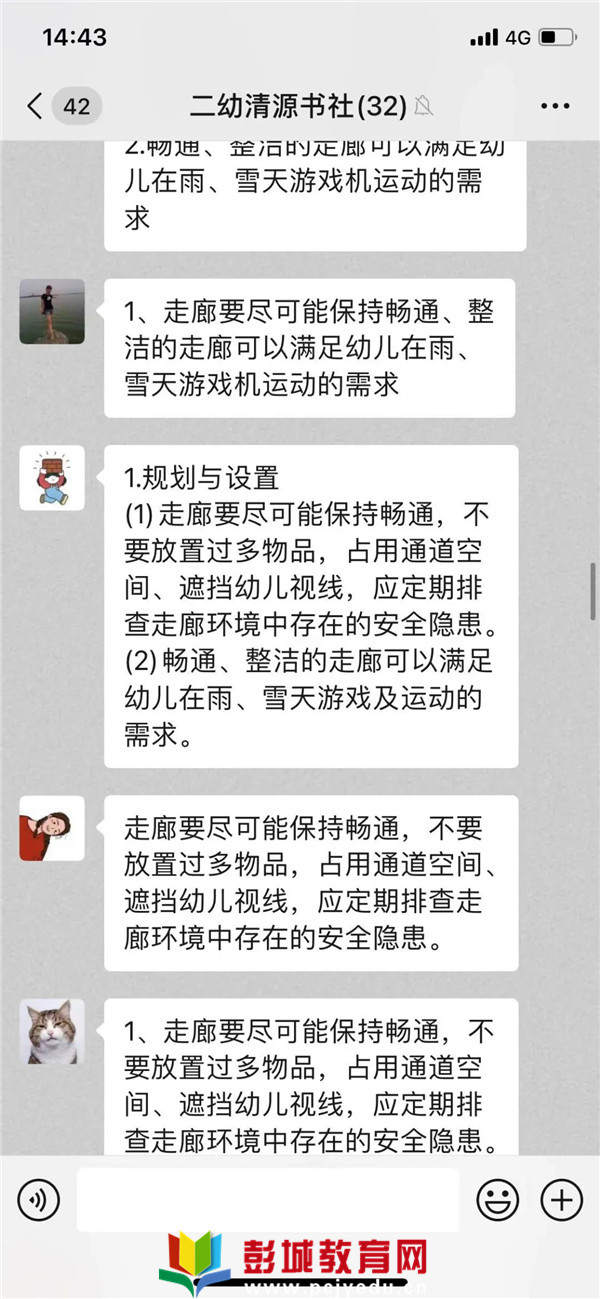Go back to the chat list
Screen dimensions: 600x1299
point(36,106)
